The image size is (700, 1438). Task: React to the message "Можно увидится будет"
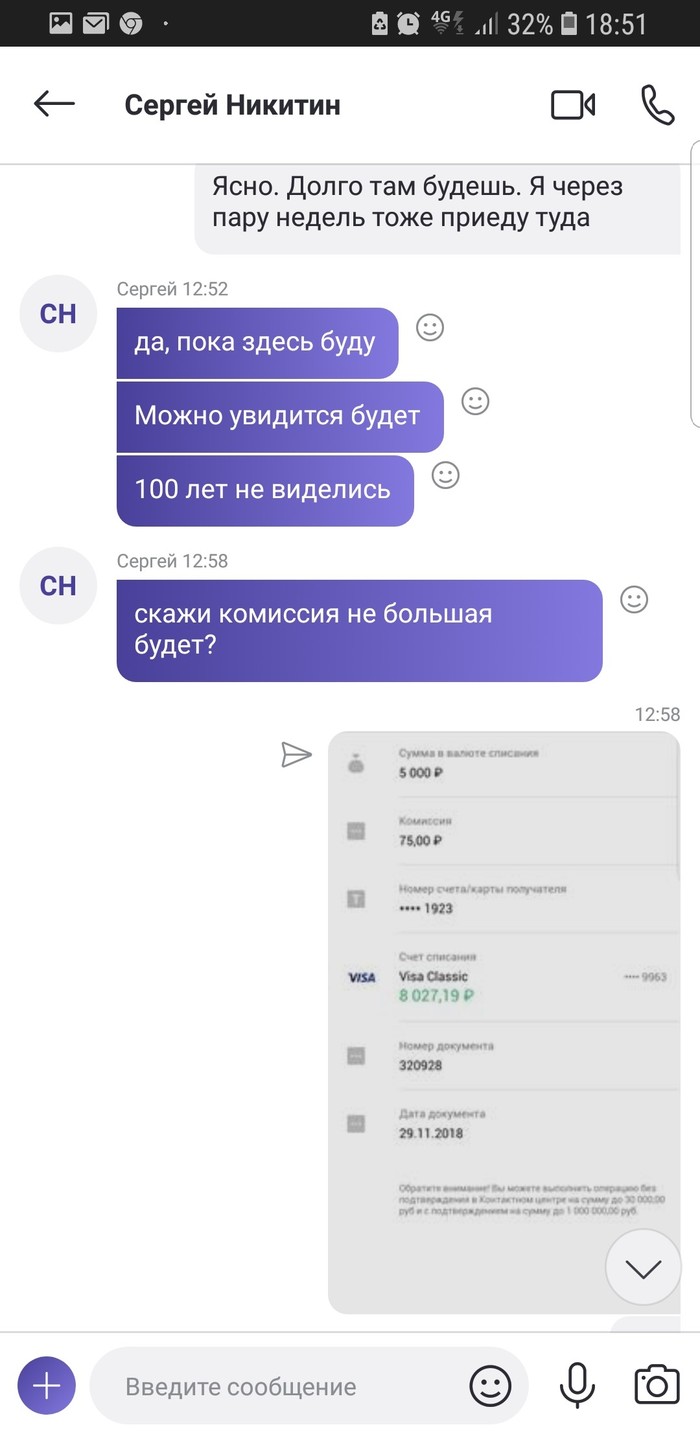pos(475,401)
